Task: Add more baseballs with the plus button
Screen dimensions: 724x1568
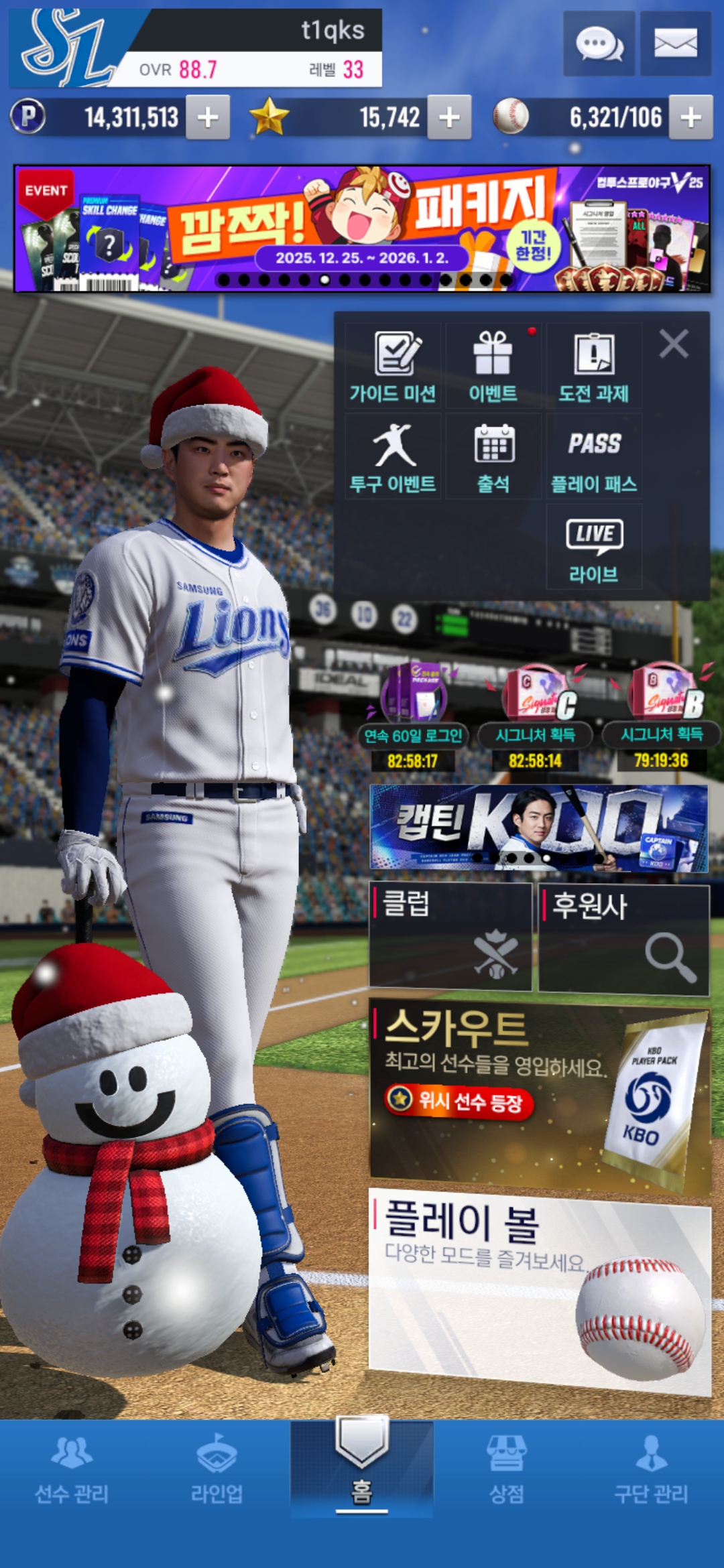Action: tap(690, 117)
